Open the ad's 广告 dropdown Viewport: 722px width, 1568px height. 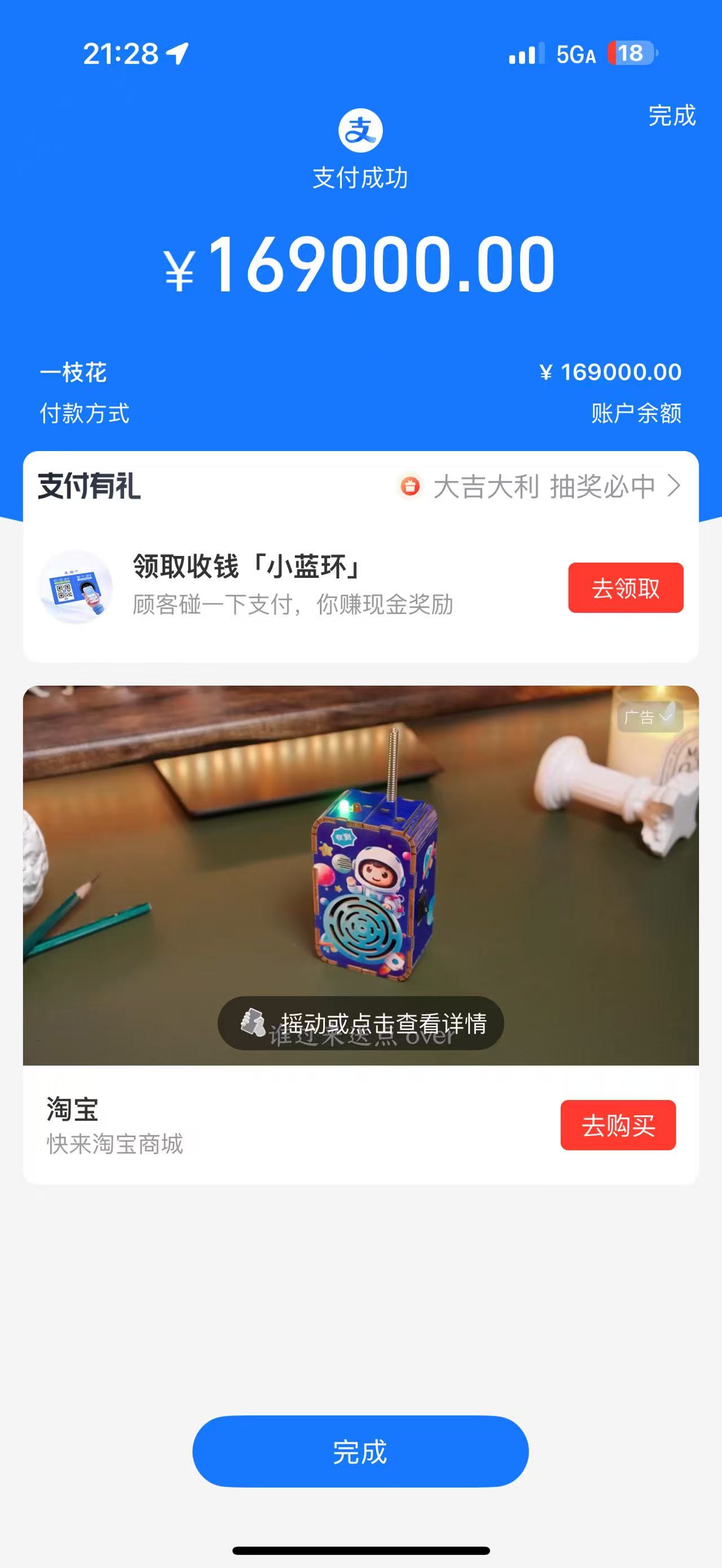[649, 717]
